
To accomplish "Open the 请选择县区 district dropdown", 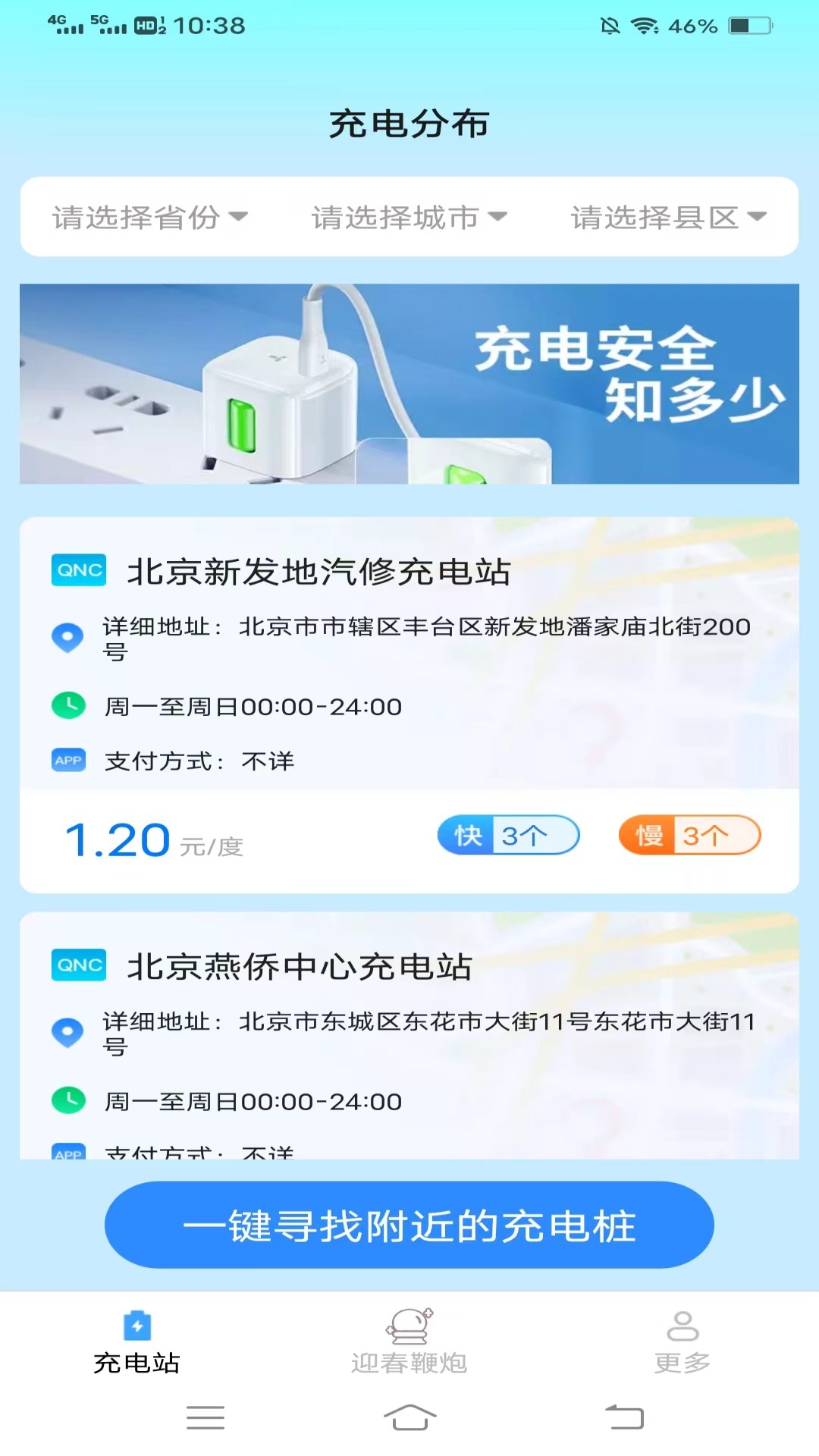I will point(670,218).
